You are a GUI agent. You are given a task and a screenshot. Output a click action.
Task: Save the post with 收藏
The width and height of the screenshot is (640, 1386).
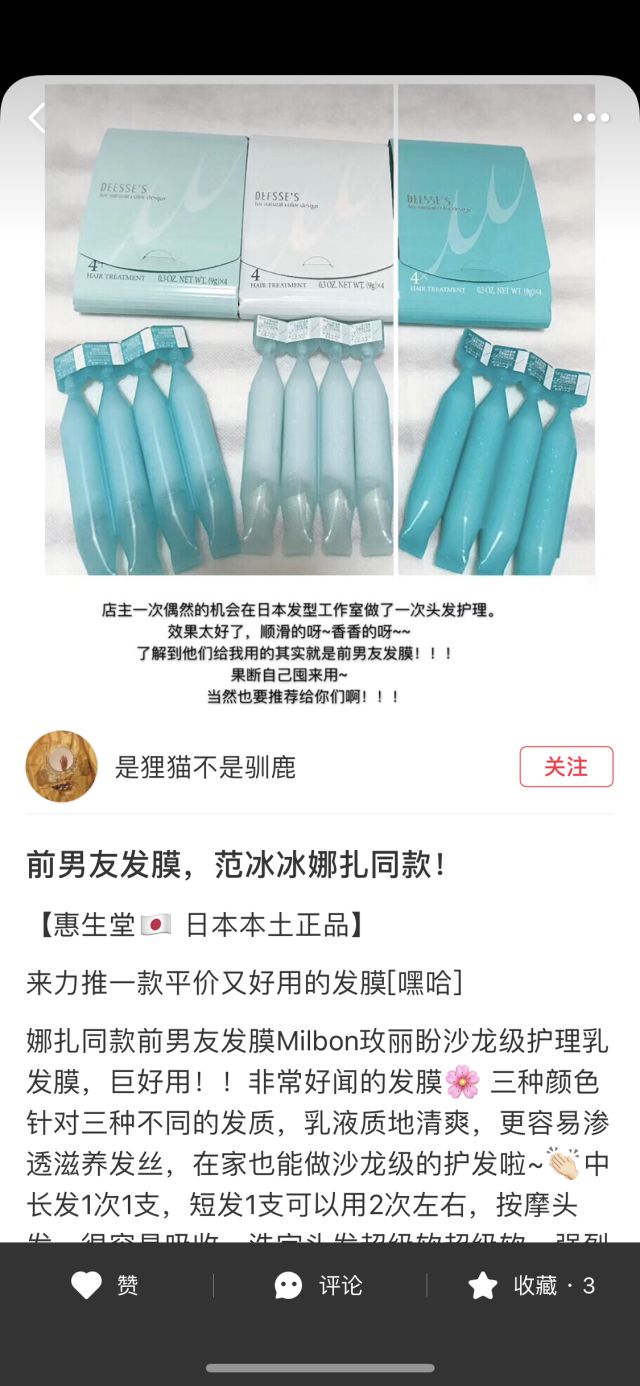click(531, 1285)
